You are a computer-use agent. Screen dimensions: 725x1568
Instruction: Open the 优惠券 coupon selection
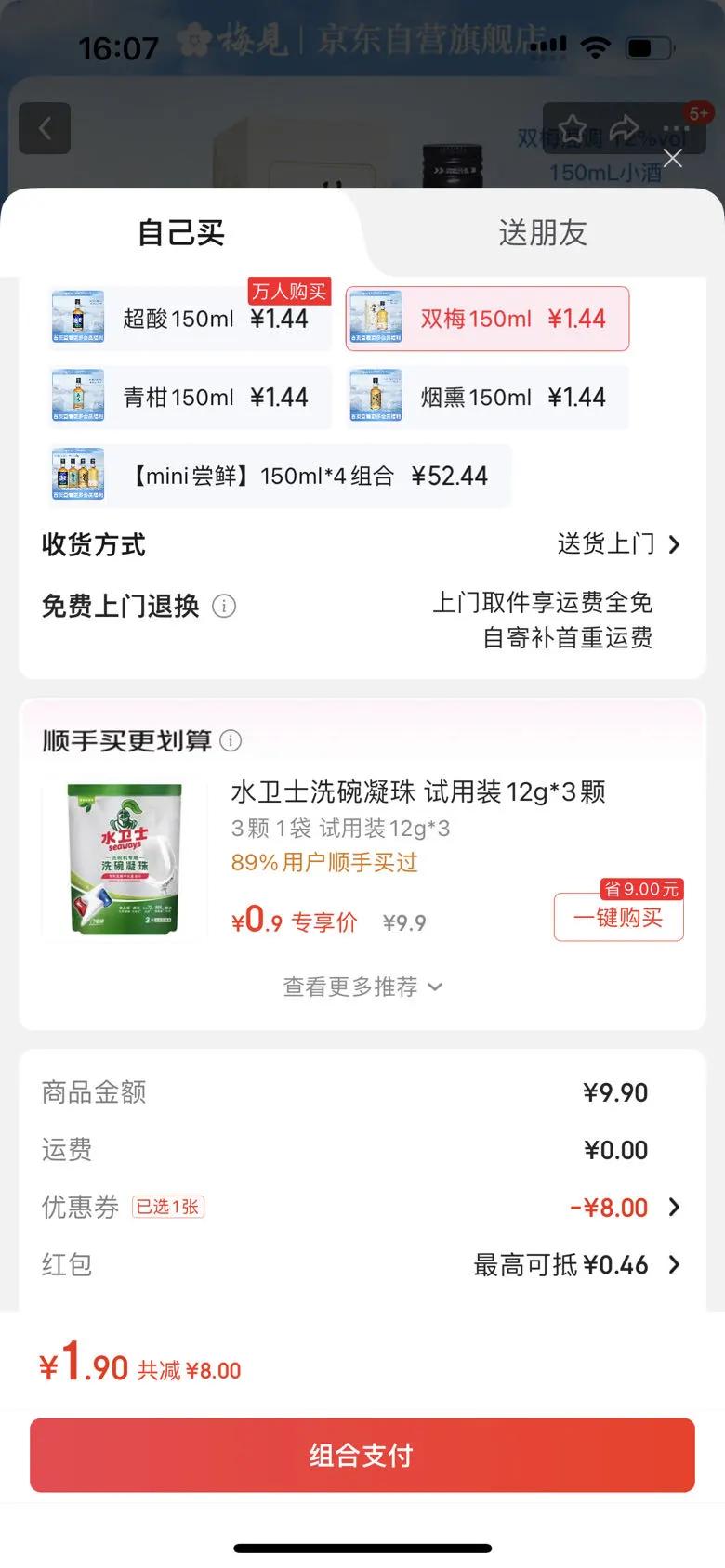point(623,1208)
